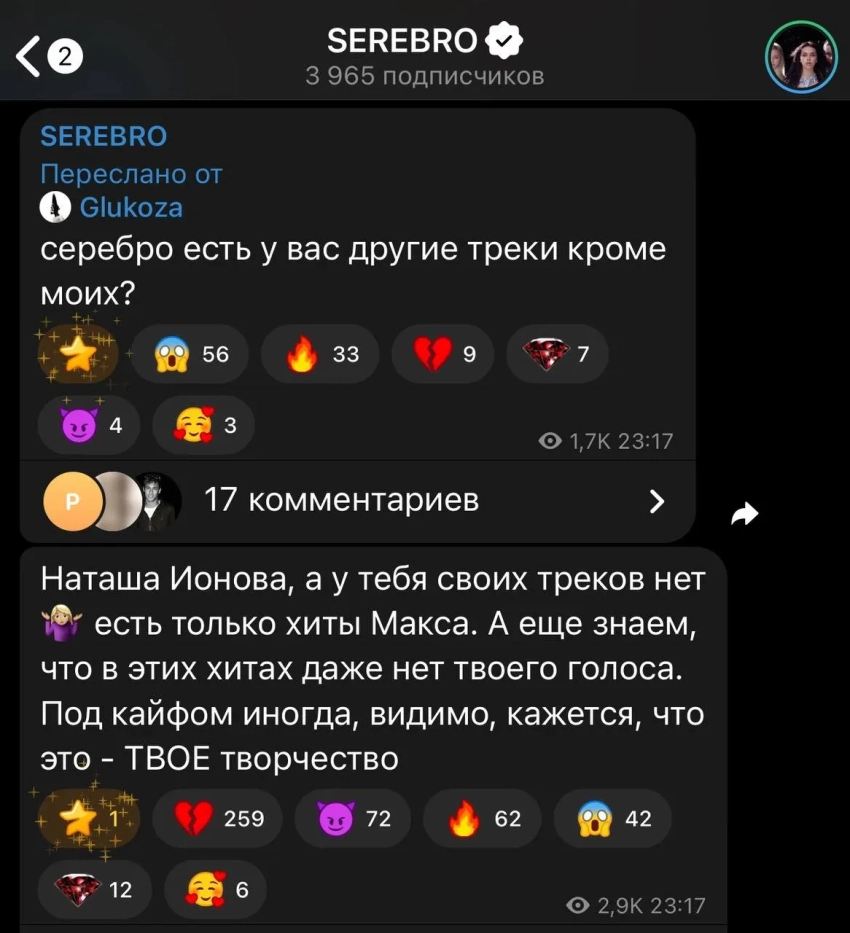850x933 pixels.
Task: Add the hearts face reaction with 6
Action: coord(214,888)
